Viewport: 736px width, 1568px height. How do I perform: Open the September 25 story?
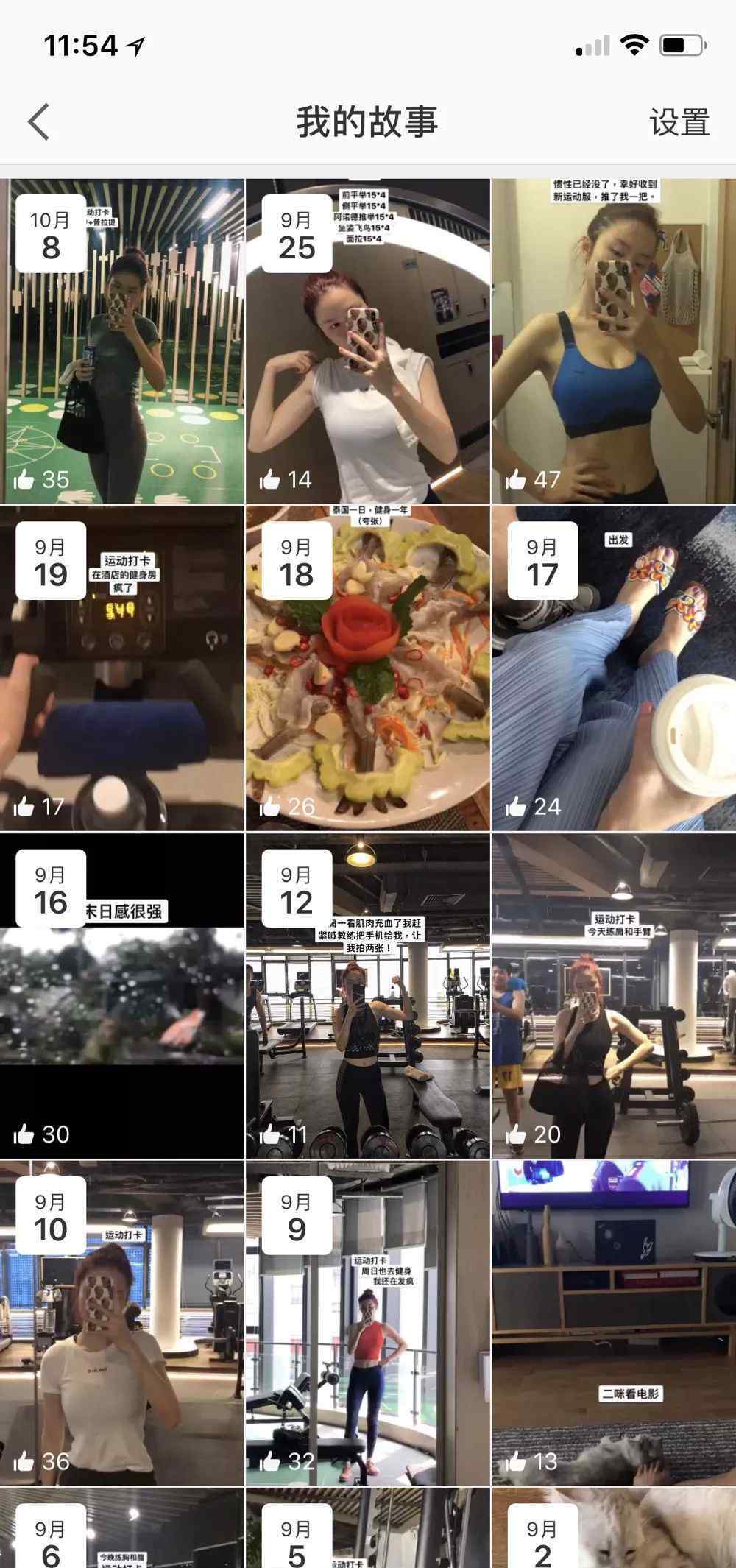coord(367,341)
